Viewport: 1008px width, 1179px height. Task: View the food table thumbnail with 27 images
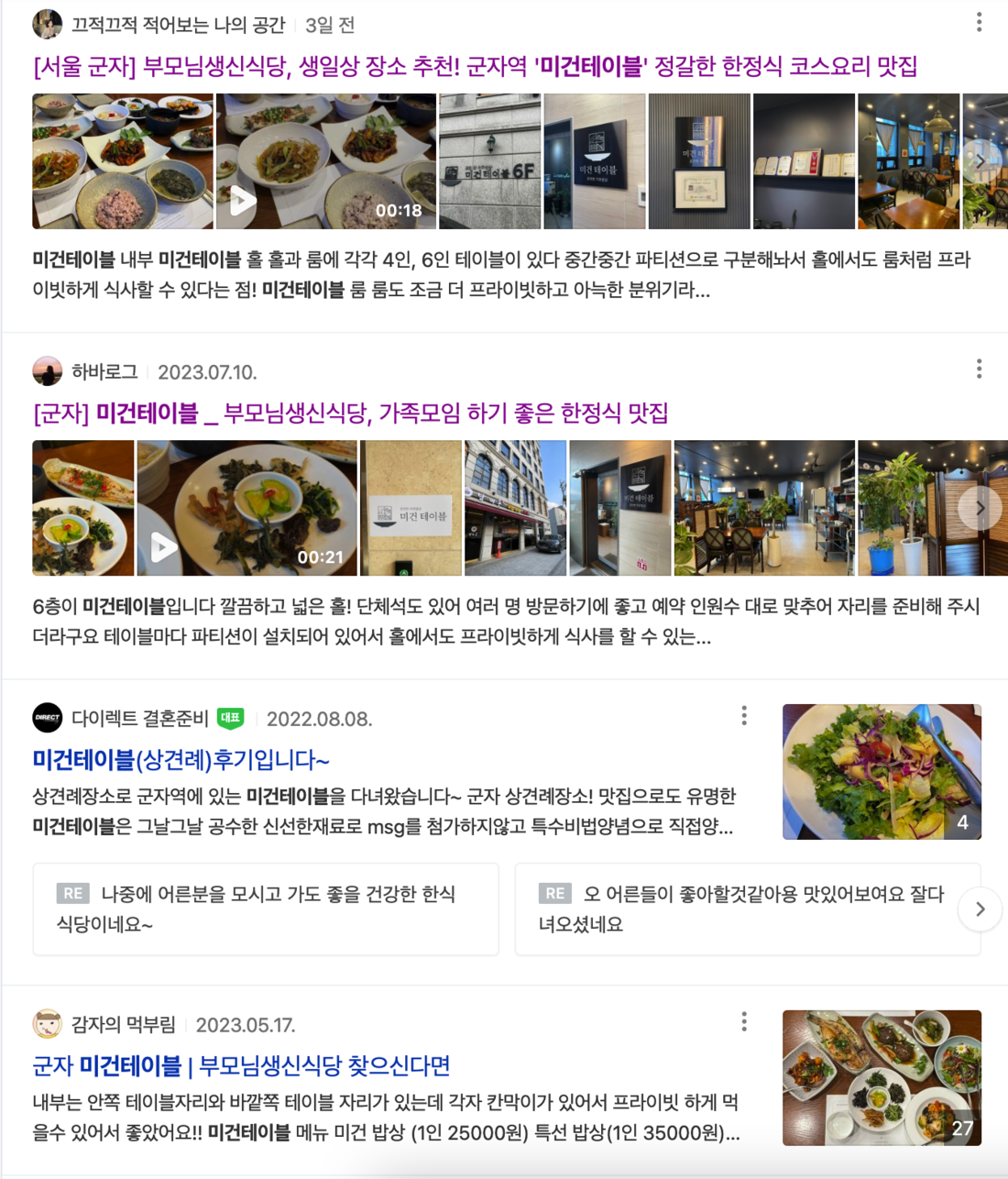881,1077
